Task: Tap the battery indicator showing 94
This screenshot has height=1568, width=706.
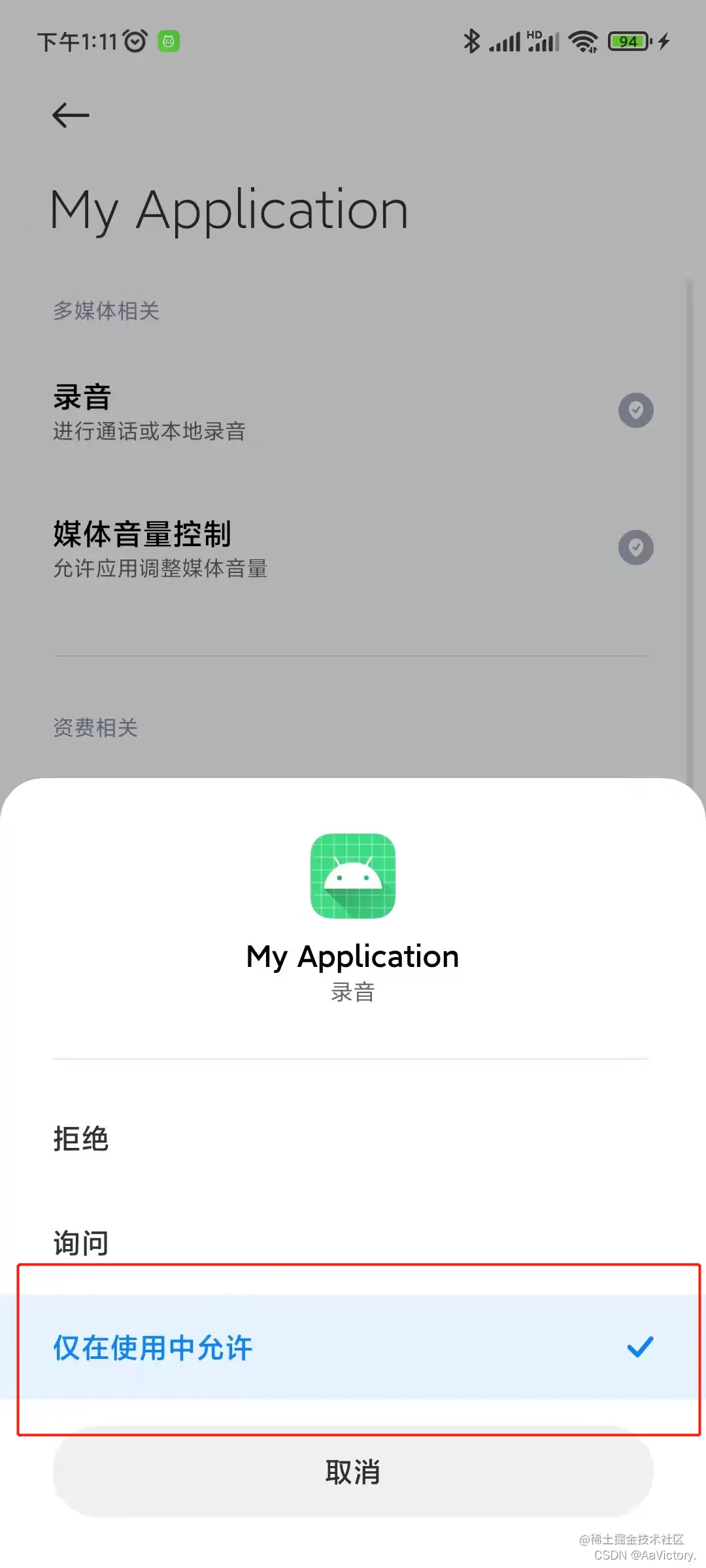Action: coord(627,41)
